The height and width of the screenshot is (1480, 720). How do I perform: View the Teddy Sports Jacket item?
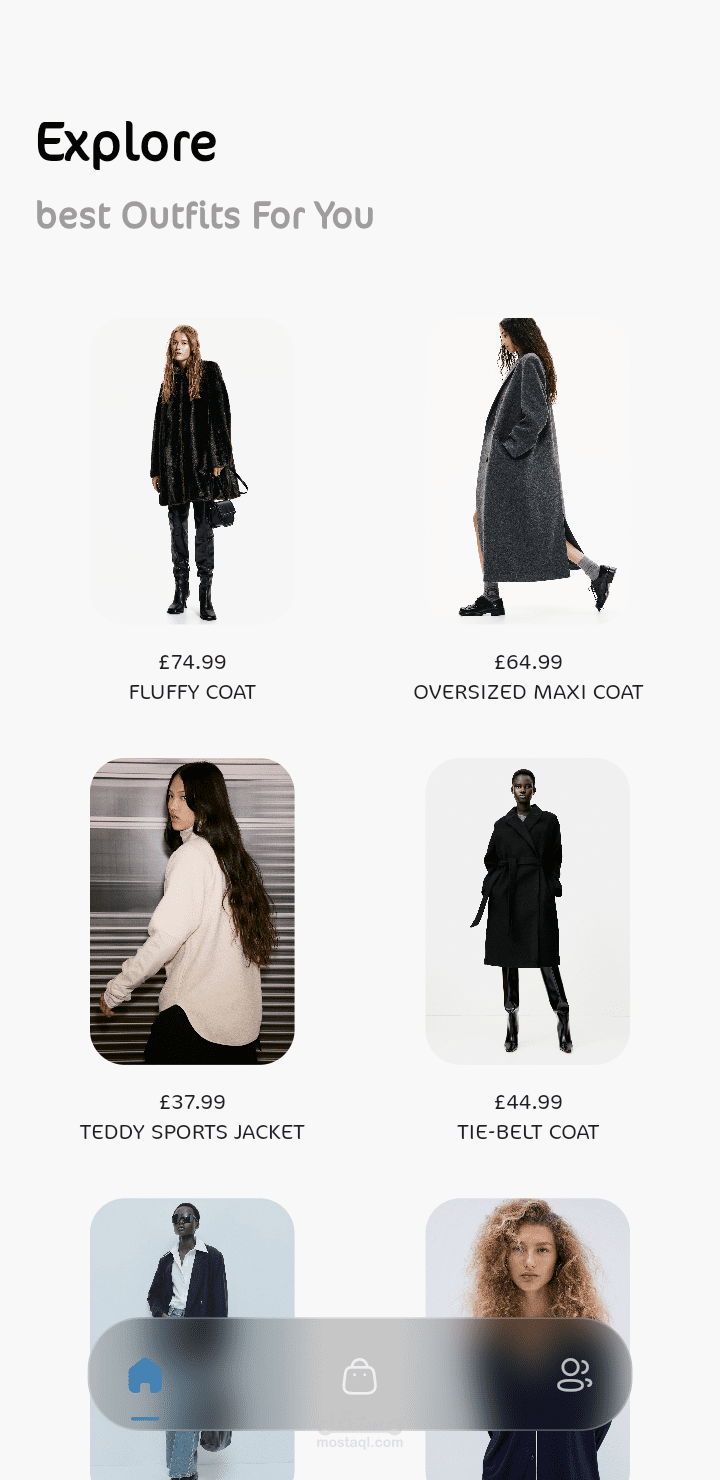click(x=192, y=911)
